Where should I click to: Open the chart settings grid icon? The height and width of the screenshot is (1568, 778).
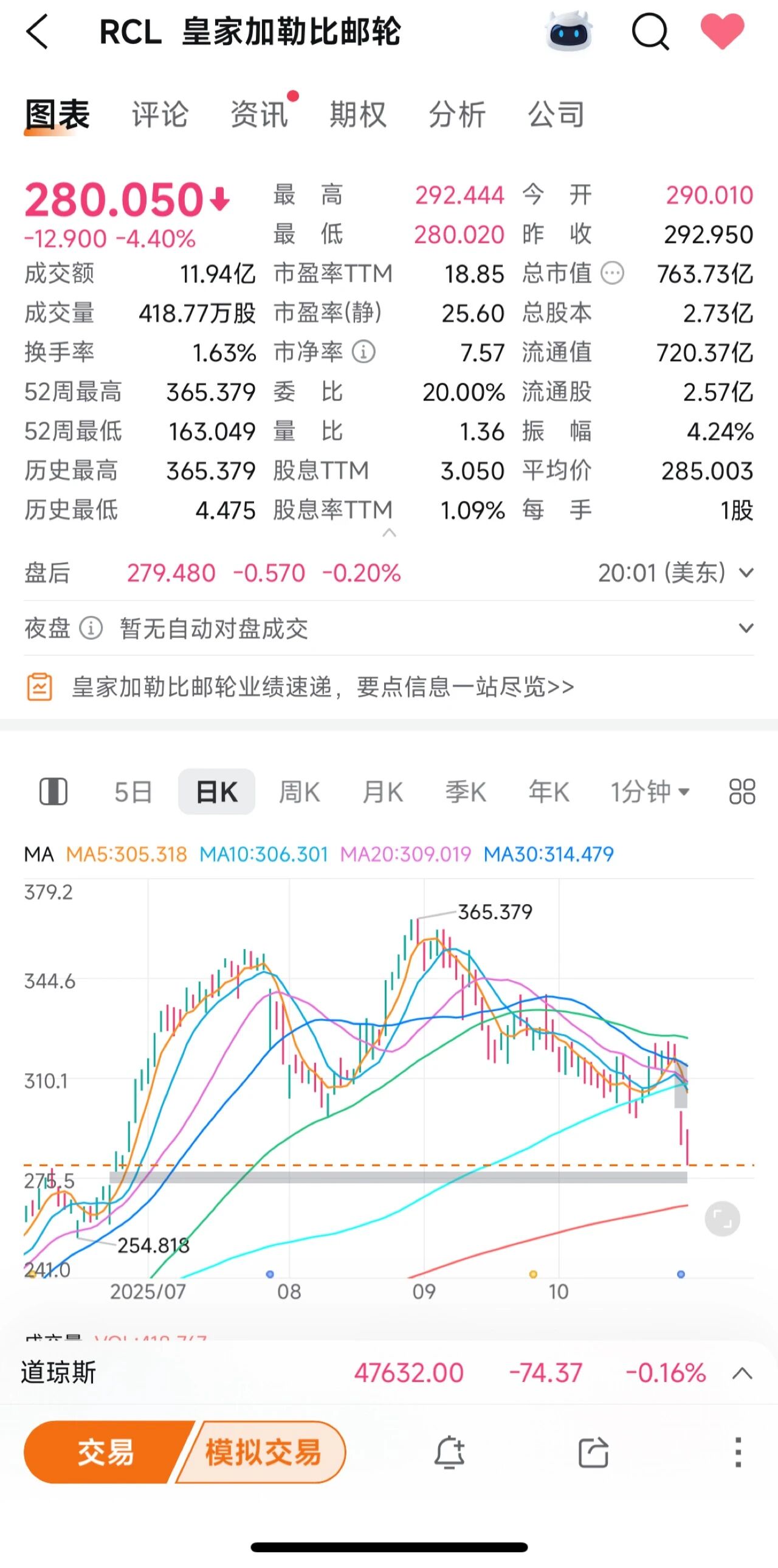(742, 792)
